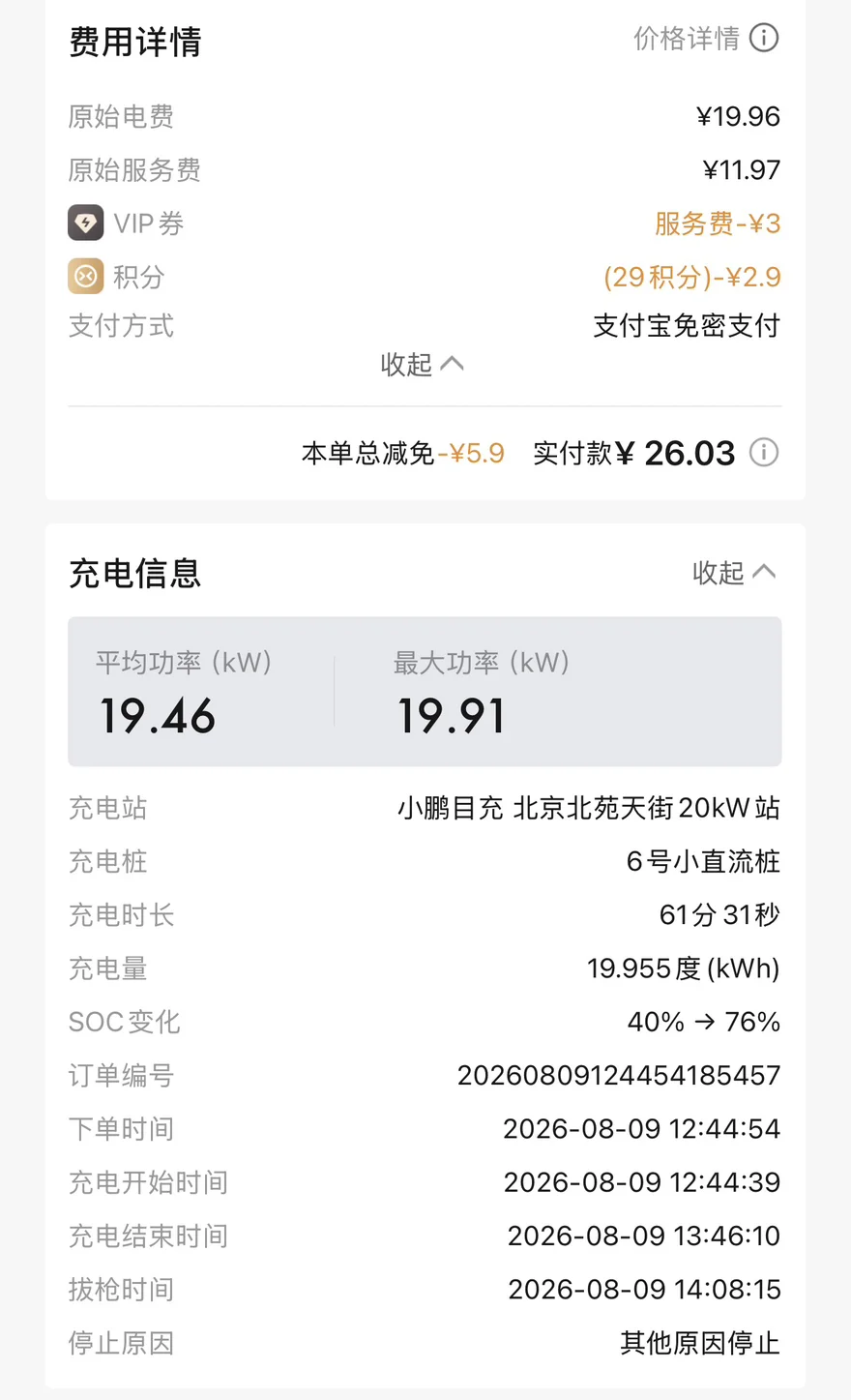Tap the info icon beside 实付款 26.03
Image resolution: width=851 pixels, height=1400 pixels.
point(764,453)
